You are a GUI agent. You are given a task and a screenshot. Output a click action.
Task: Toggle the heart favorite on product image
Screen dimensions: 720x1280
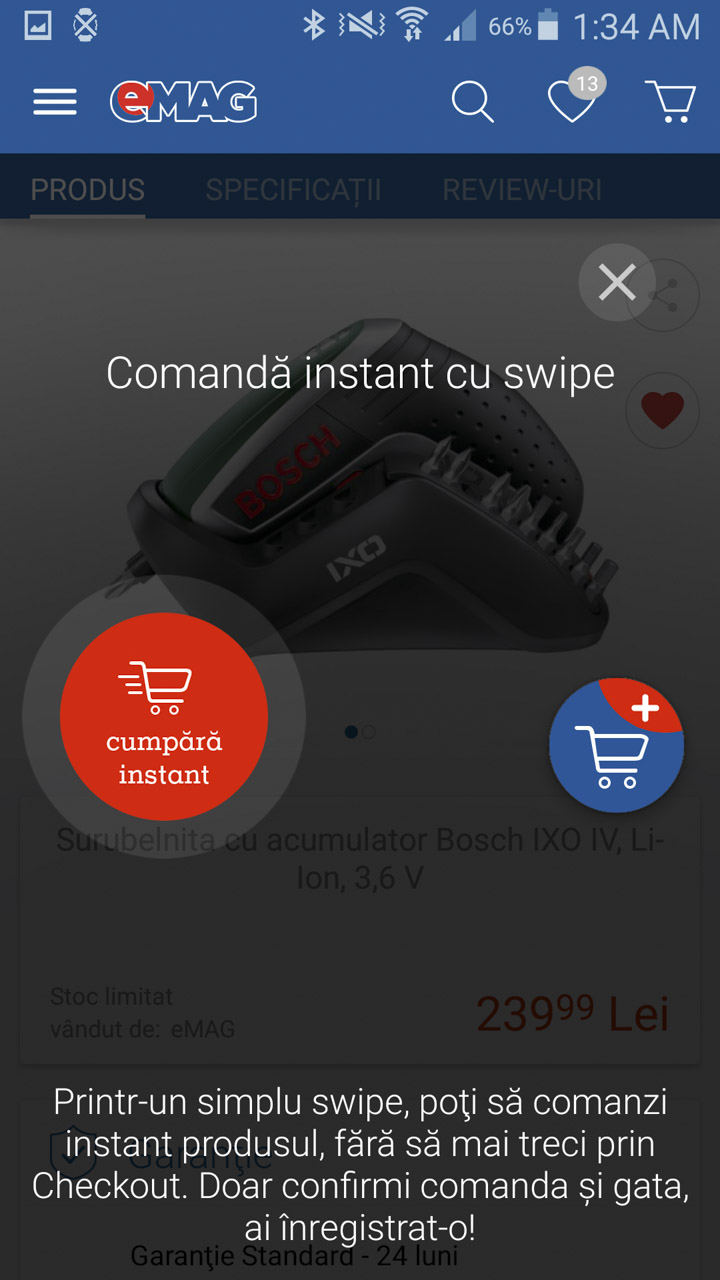(662, 410)
